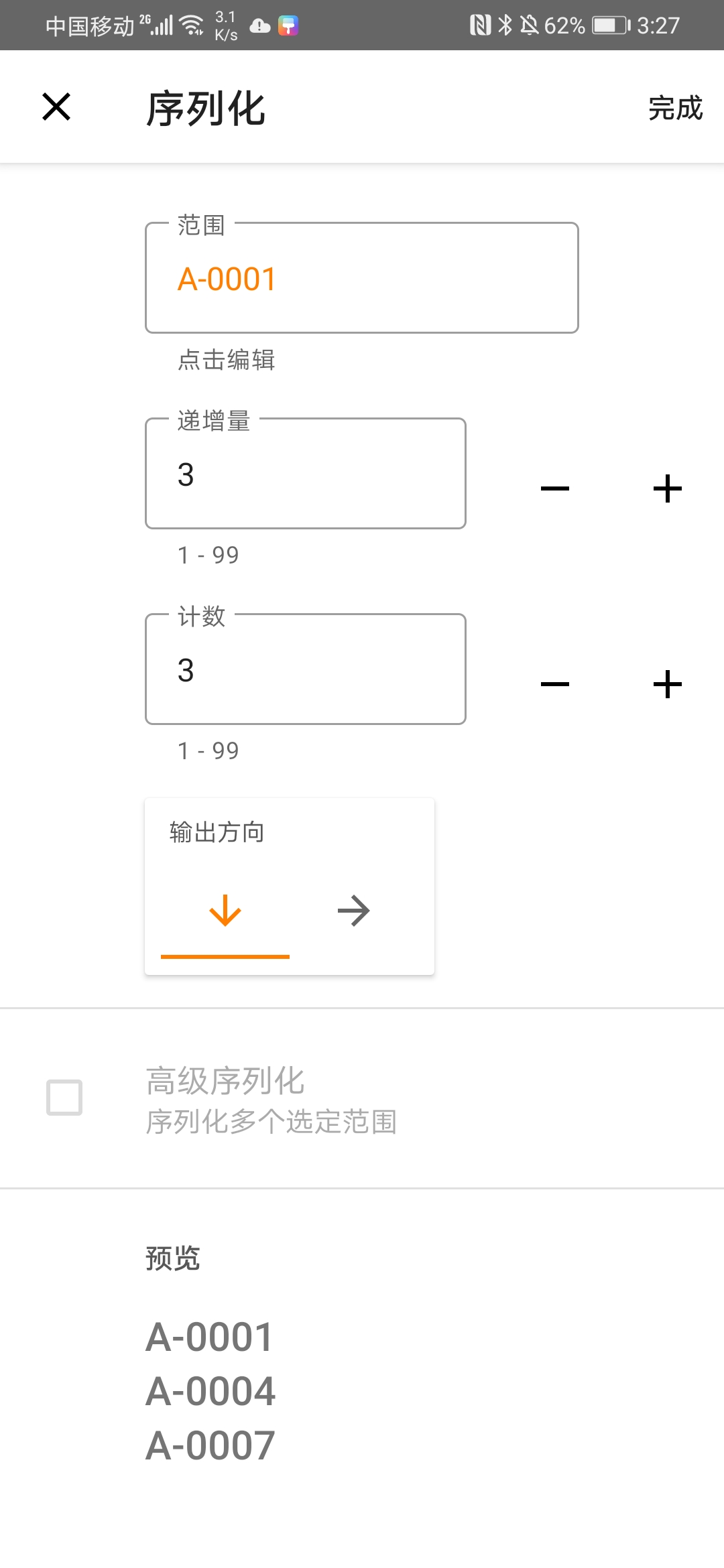This screenshot has height=1568, width=724.
Task: Tap the 预览 section header
Action: coord(170,1258)
